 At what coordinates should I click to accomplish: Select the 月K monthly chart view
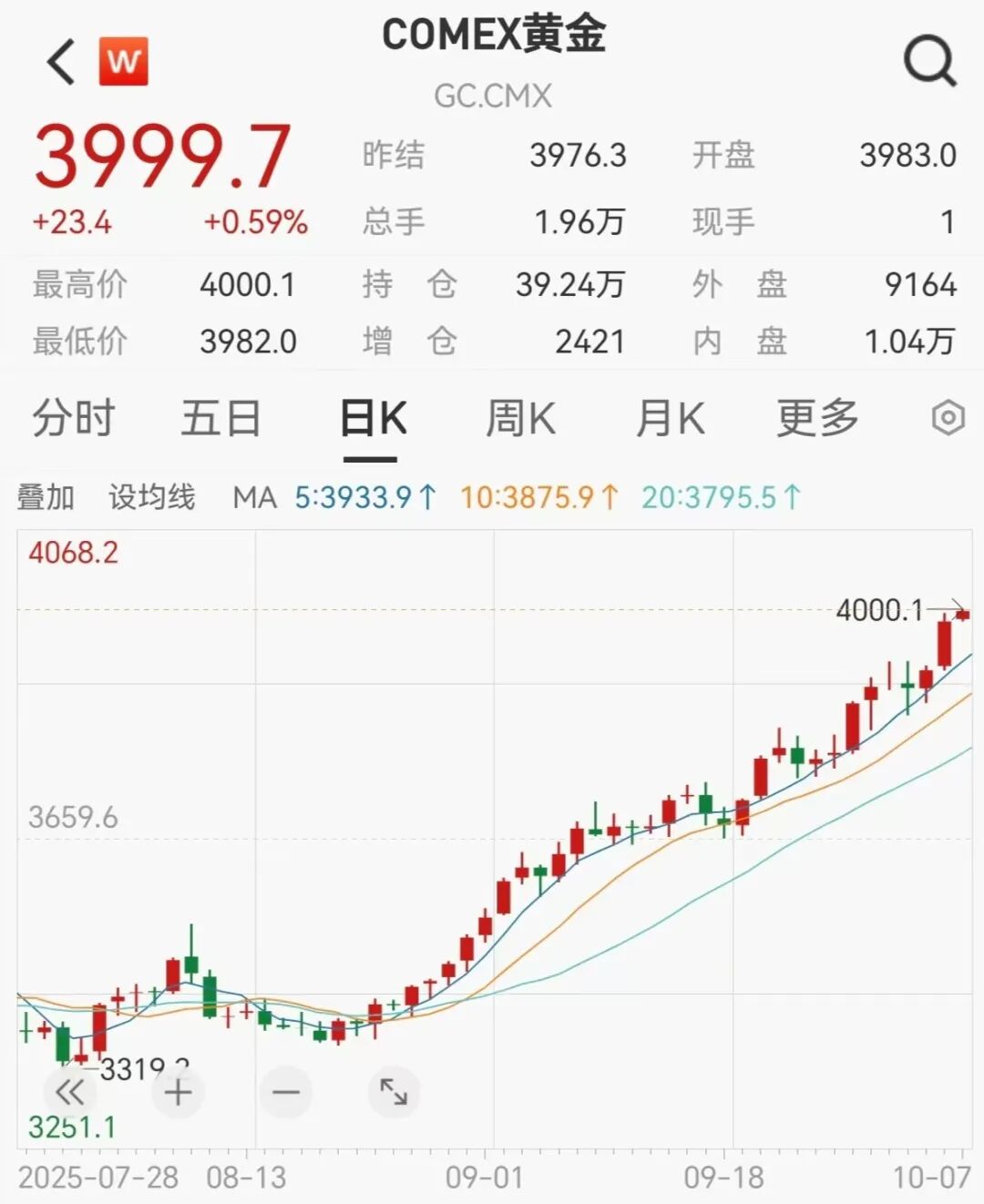(671, 417)
